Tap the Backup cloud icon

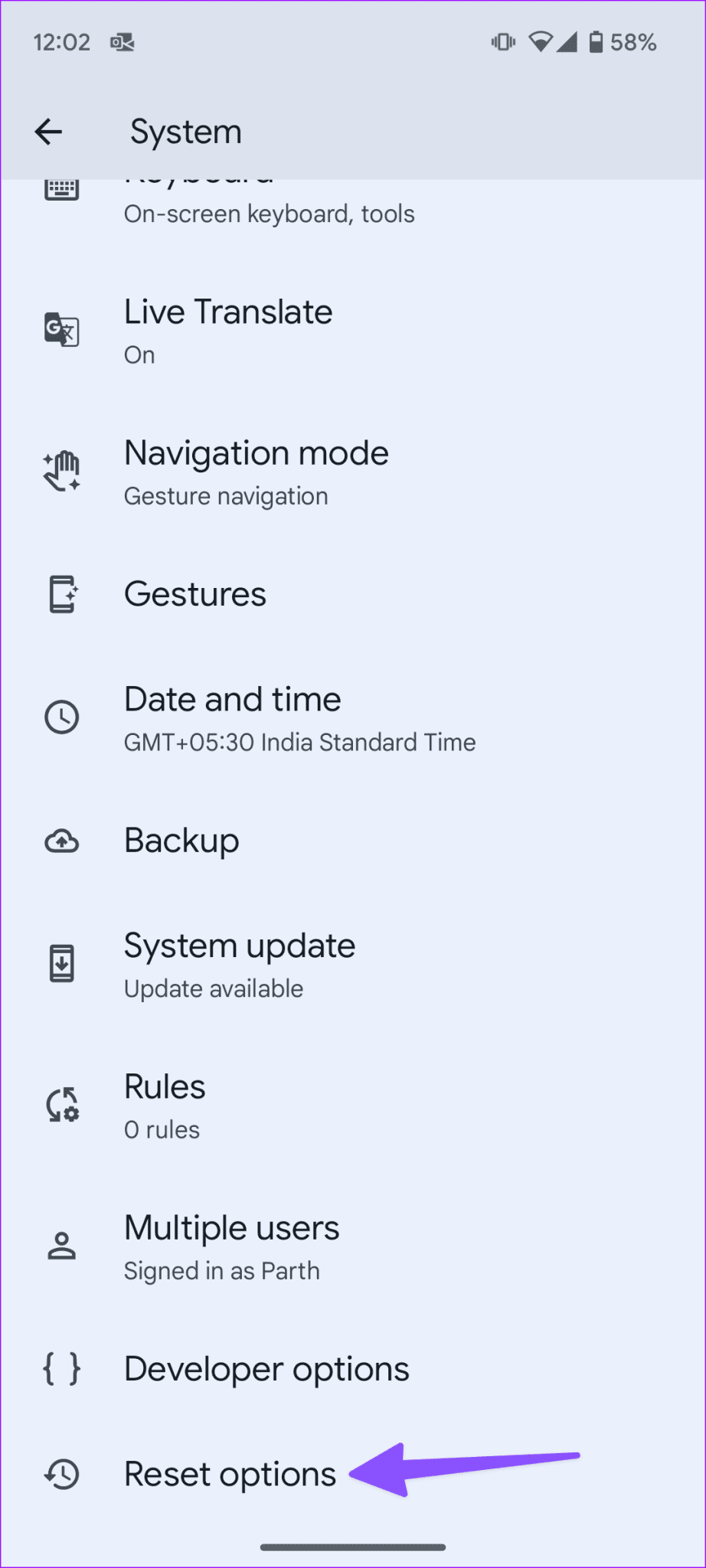pyautogui.click(x=62, y=841)
